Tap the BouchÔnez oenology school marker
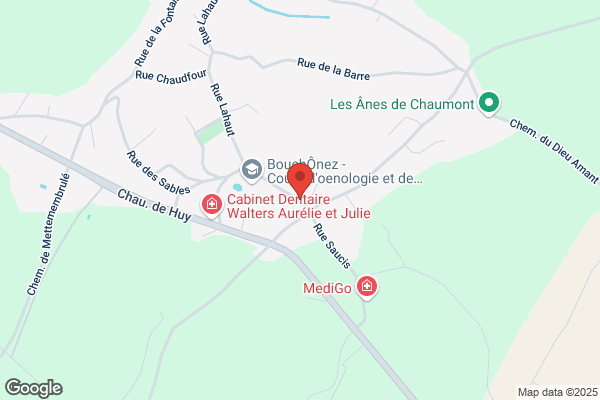This screenshot has width=600, height=400. point(251,169)
